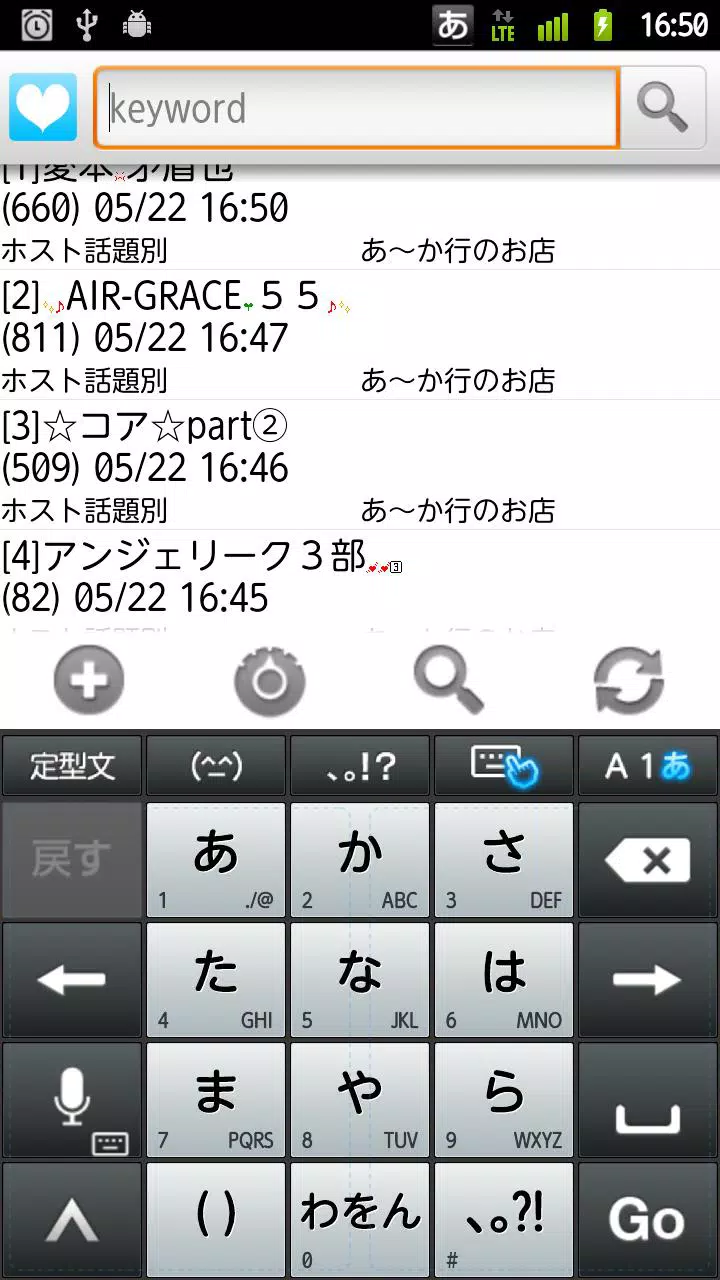Toggle input mode with the A1あ key

(x=648, y=764)
